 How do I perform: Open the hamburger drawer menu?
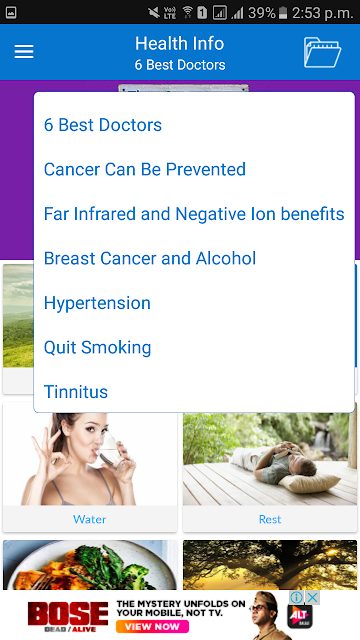pyautogui.click(x=24, y=52)
